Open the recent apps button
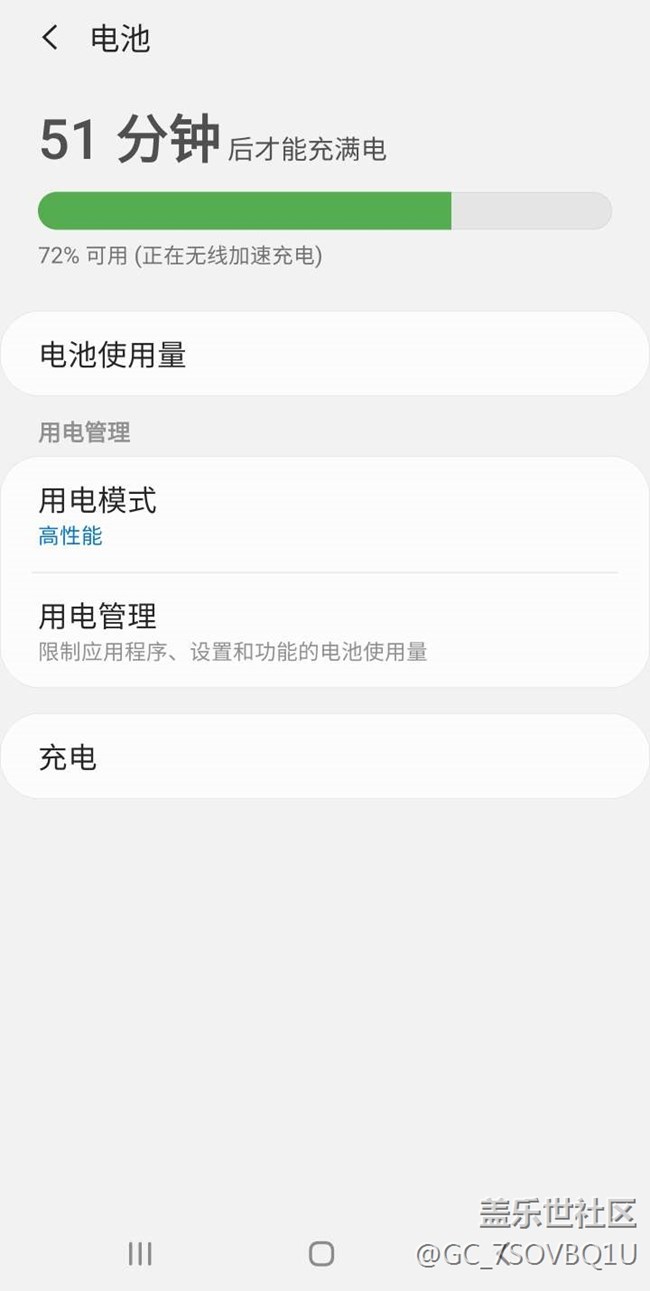This screenshot has width=650, height=1291. (140, 1253)
